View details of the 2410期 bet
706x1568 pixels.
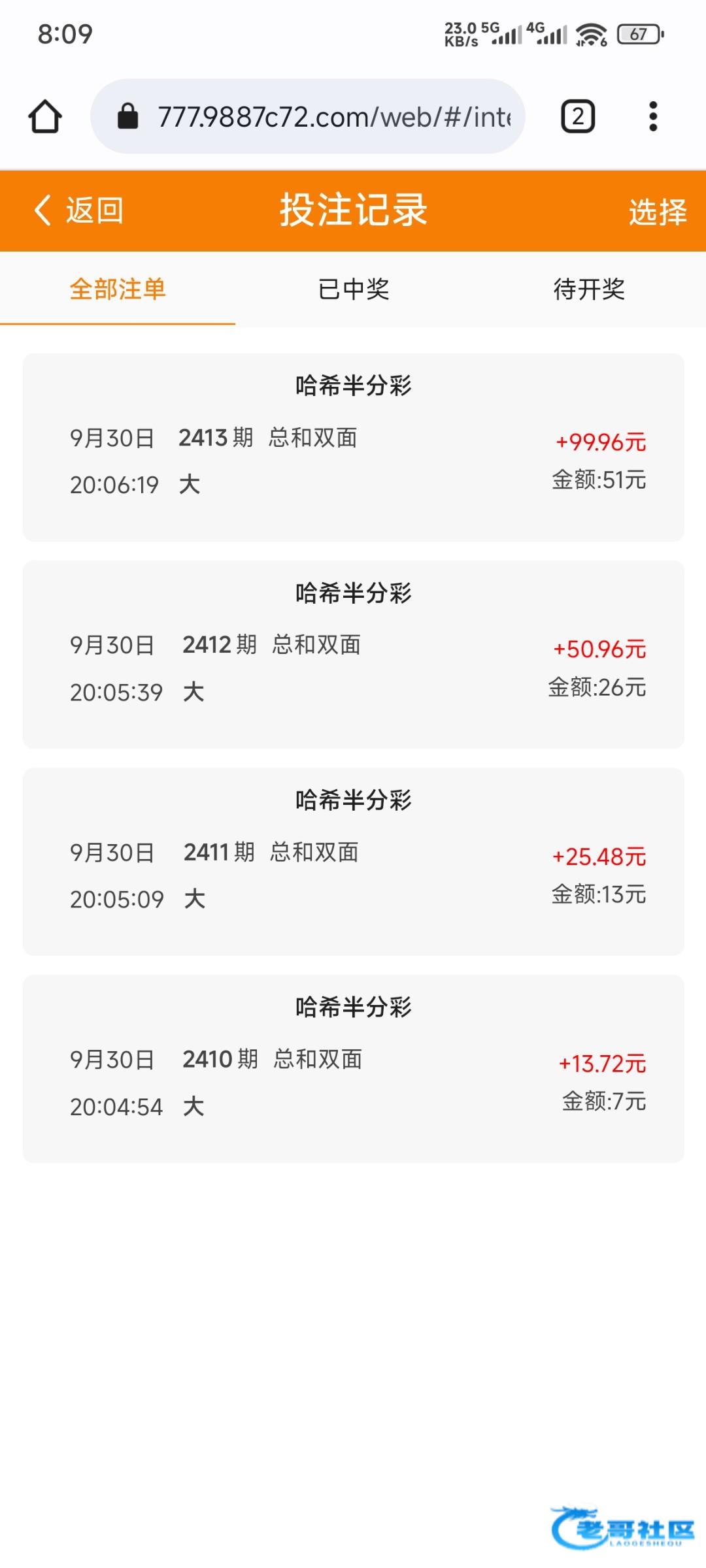(353, 1069)
